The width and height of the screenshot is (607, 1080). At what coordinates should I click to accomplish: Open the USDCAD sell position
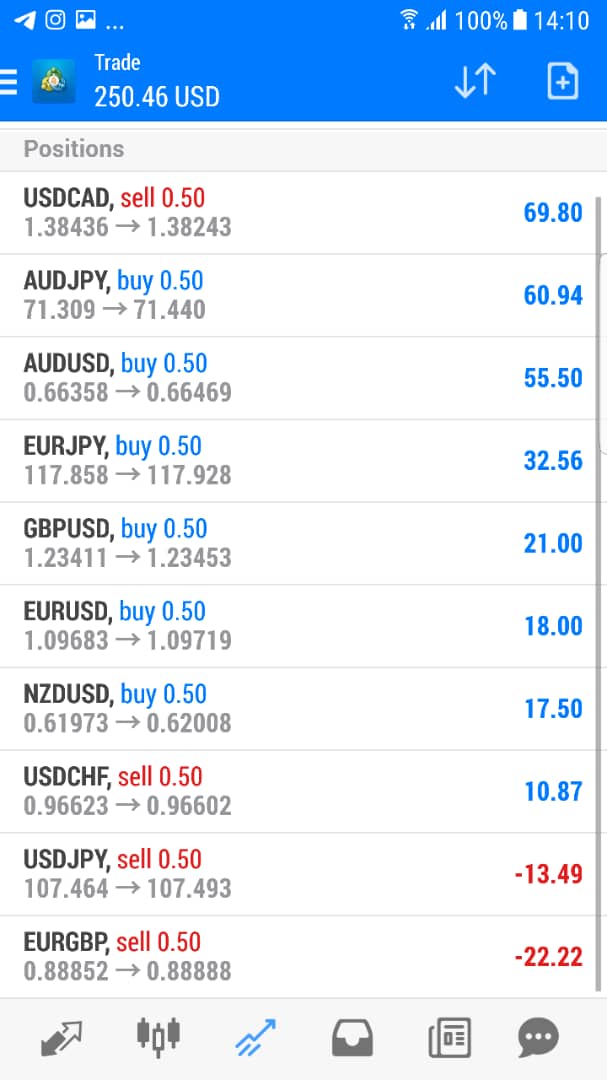click(300, 212)
